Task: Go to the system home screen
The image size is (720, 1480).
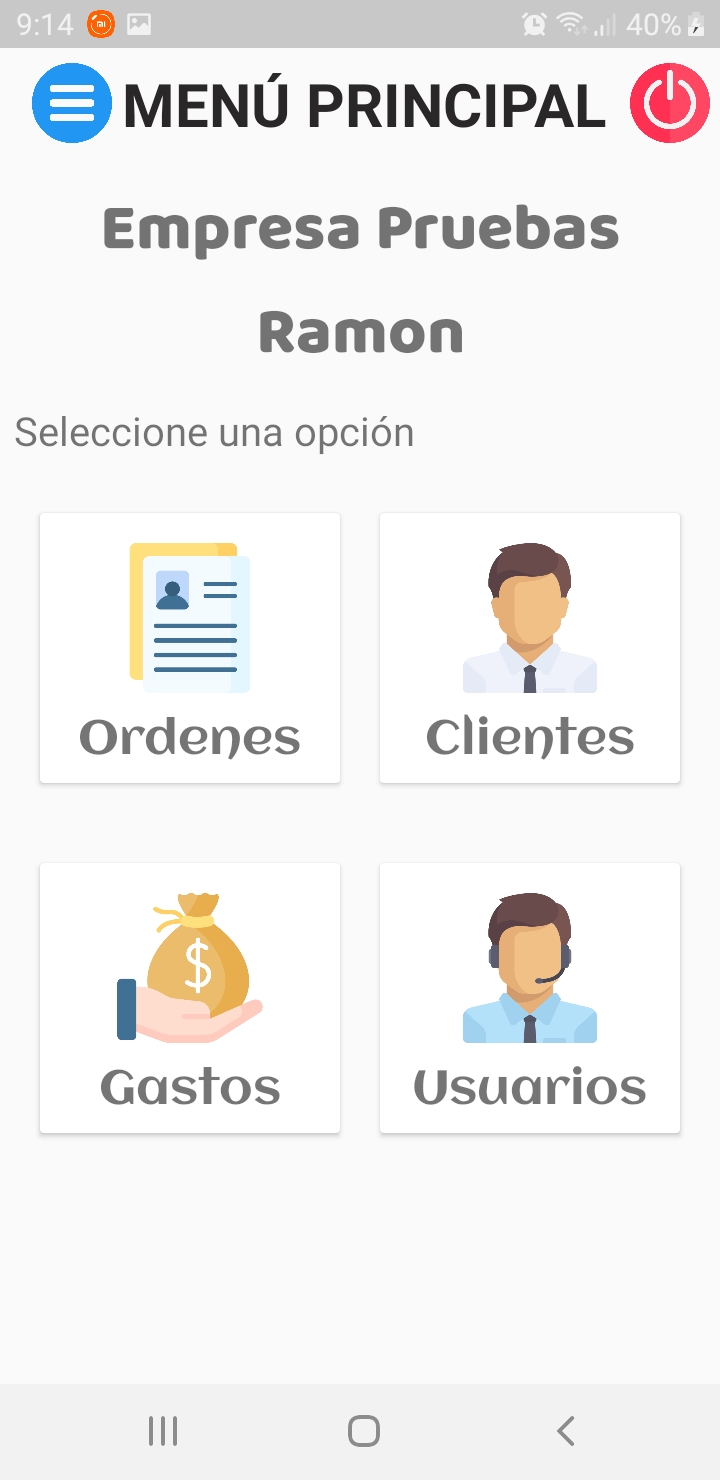Action: coord(363,1431)
